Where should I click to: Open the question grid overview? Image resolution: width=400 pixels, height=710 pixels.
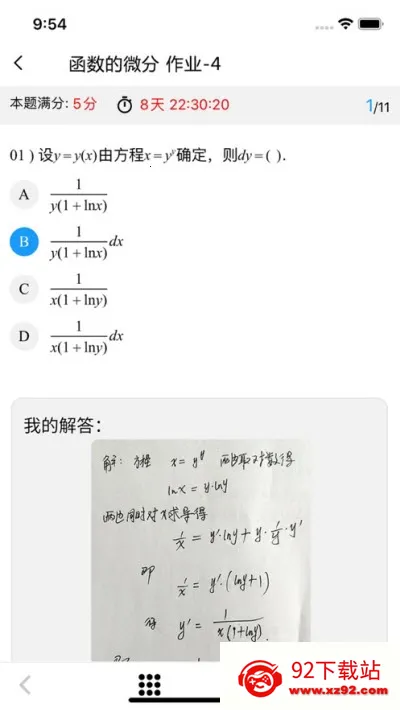tap(149, 685)
